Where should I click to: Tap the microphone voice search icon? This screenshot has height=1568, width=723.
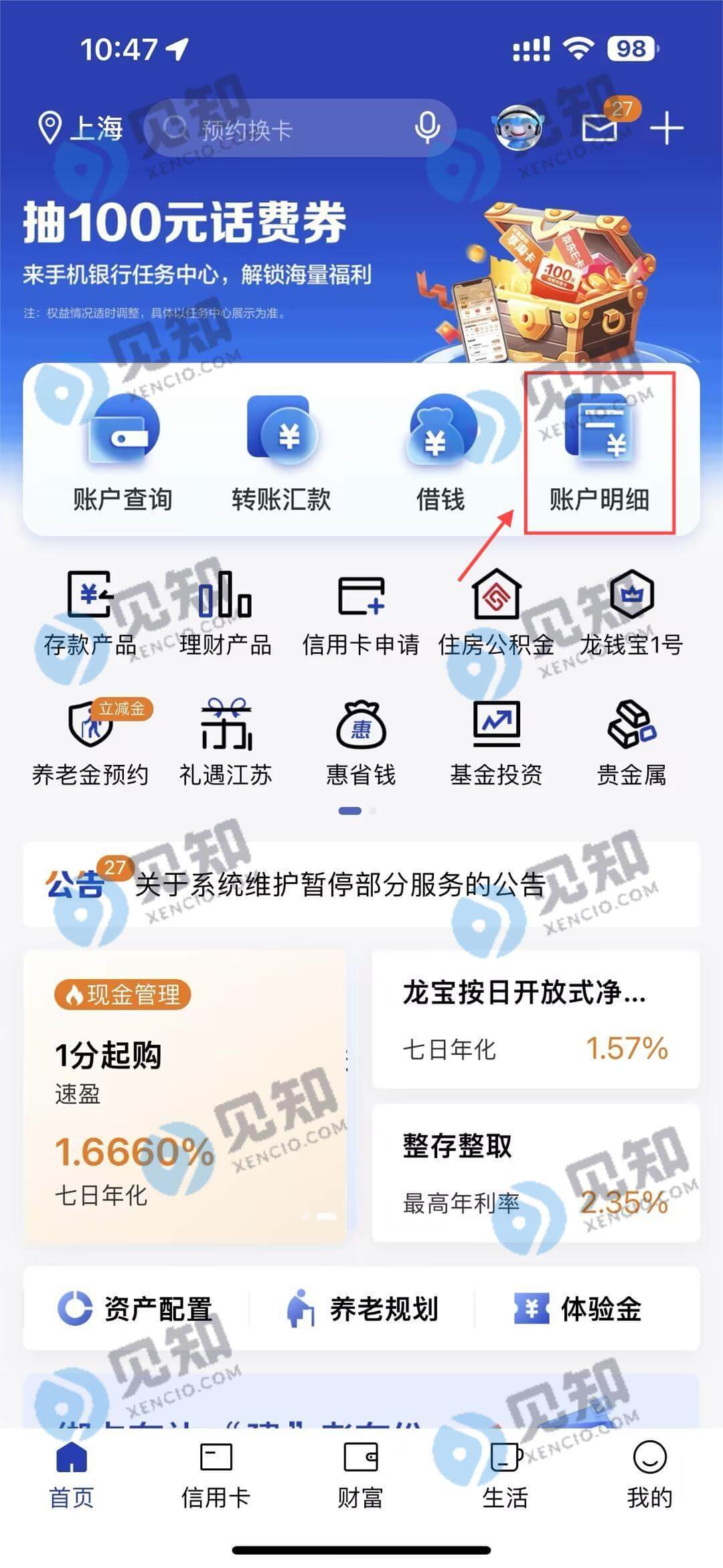point(426,127)
